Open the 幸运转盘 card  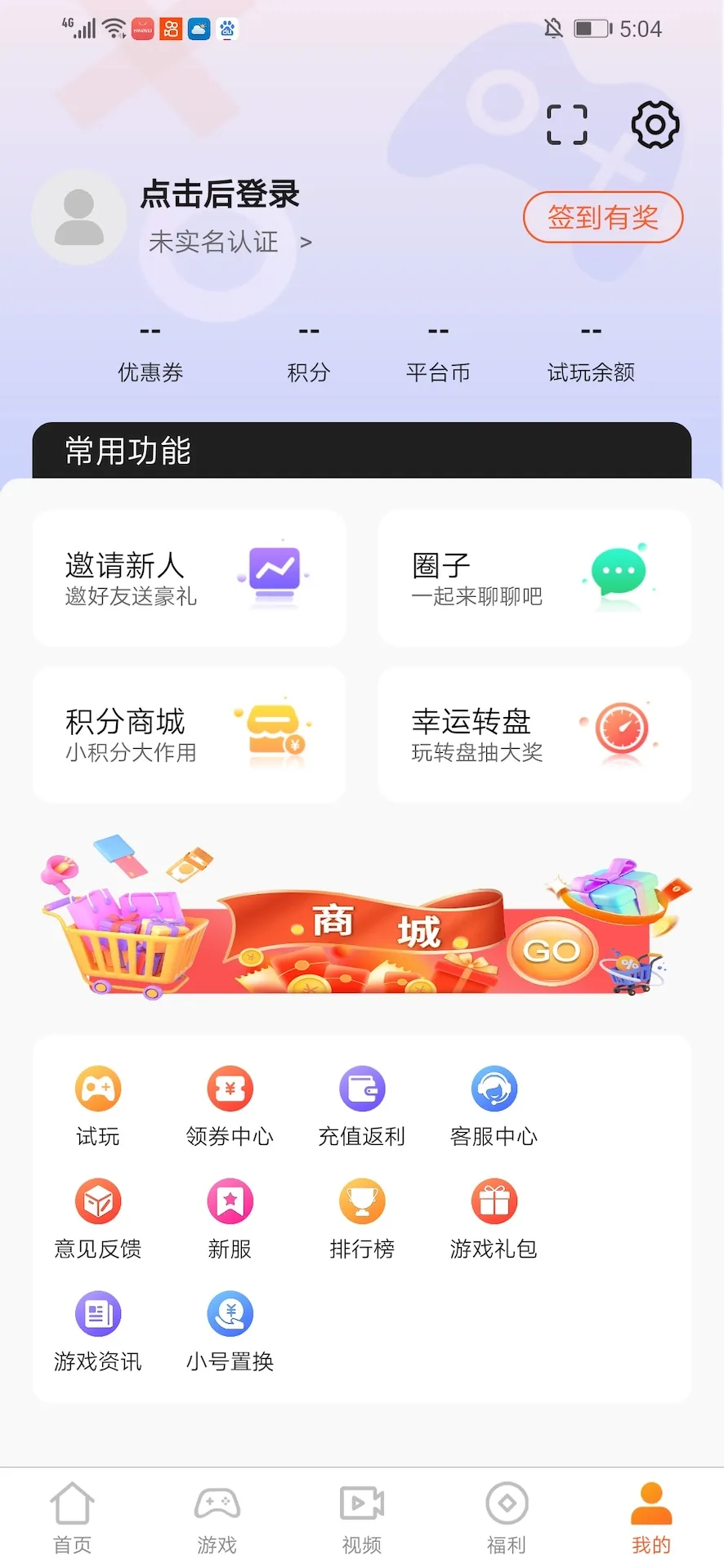click(534, 734)
